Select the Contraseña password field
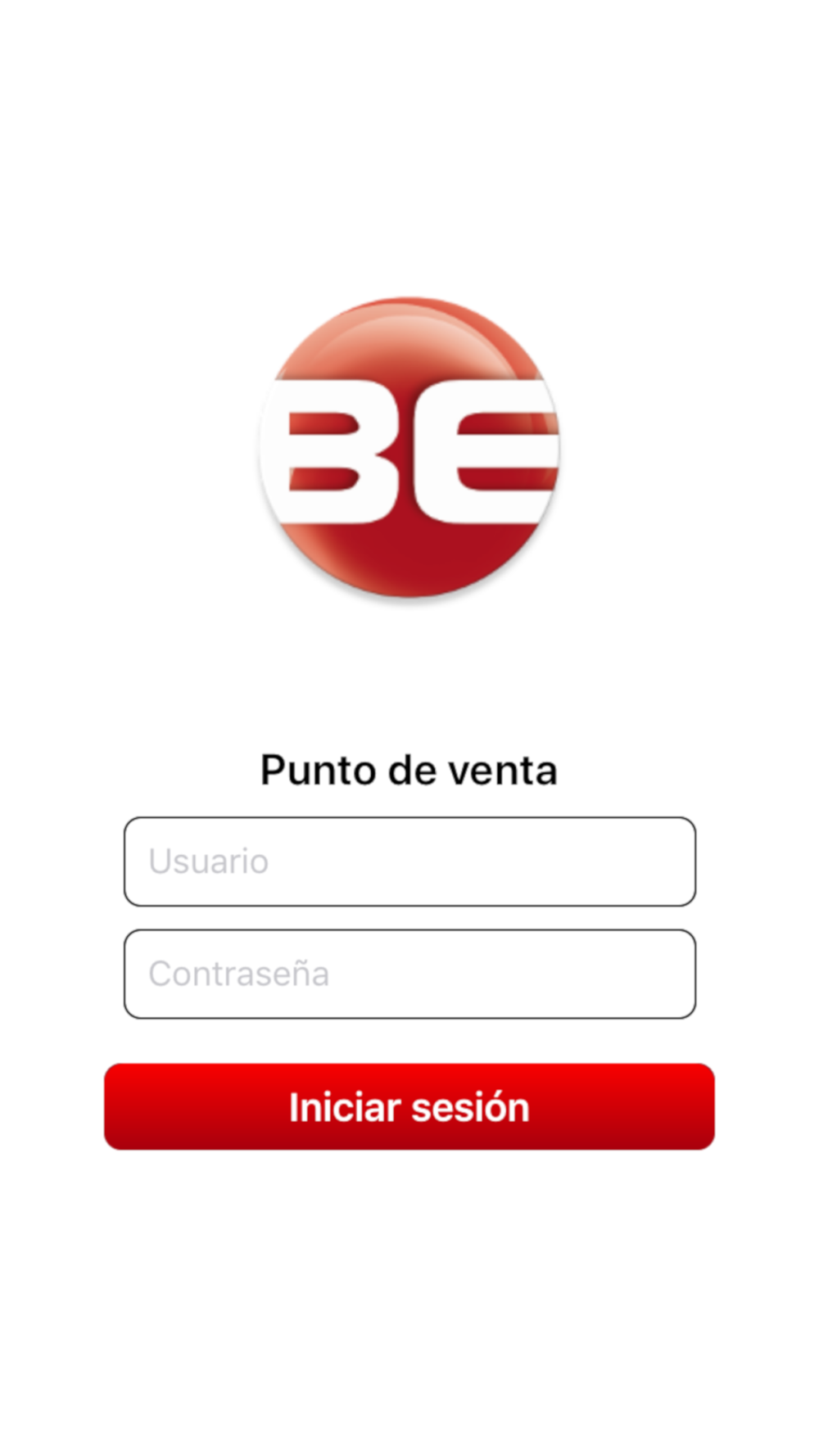Image resolution: width=819 pixels, height=1456 pixels. pos(409,974)
